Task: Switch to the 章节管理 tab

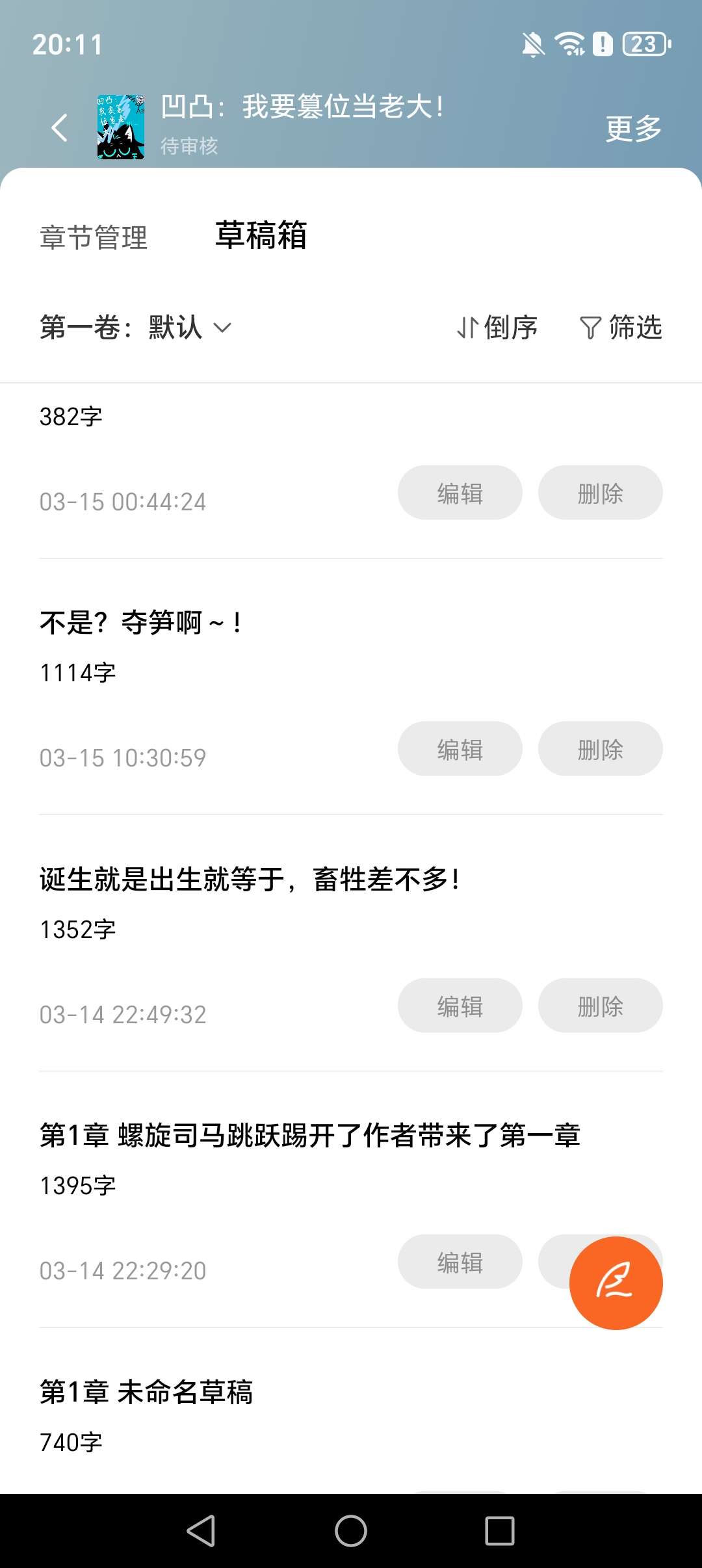Action: (x=94, y=237)
